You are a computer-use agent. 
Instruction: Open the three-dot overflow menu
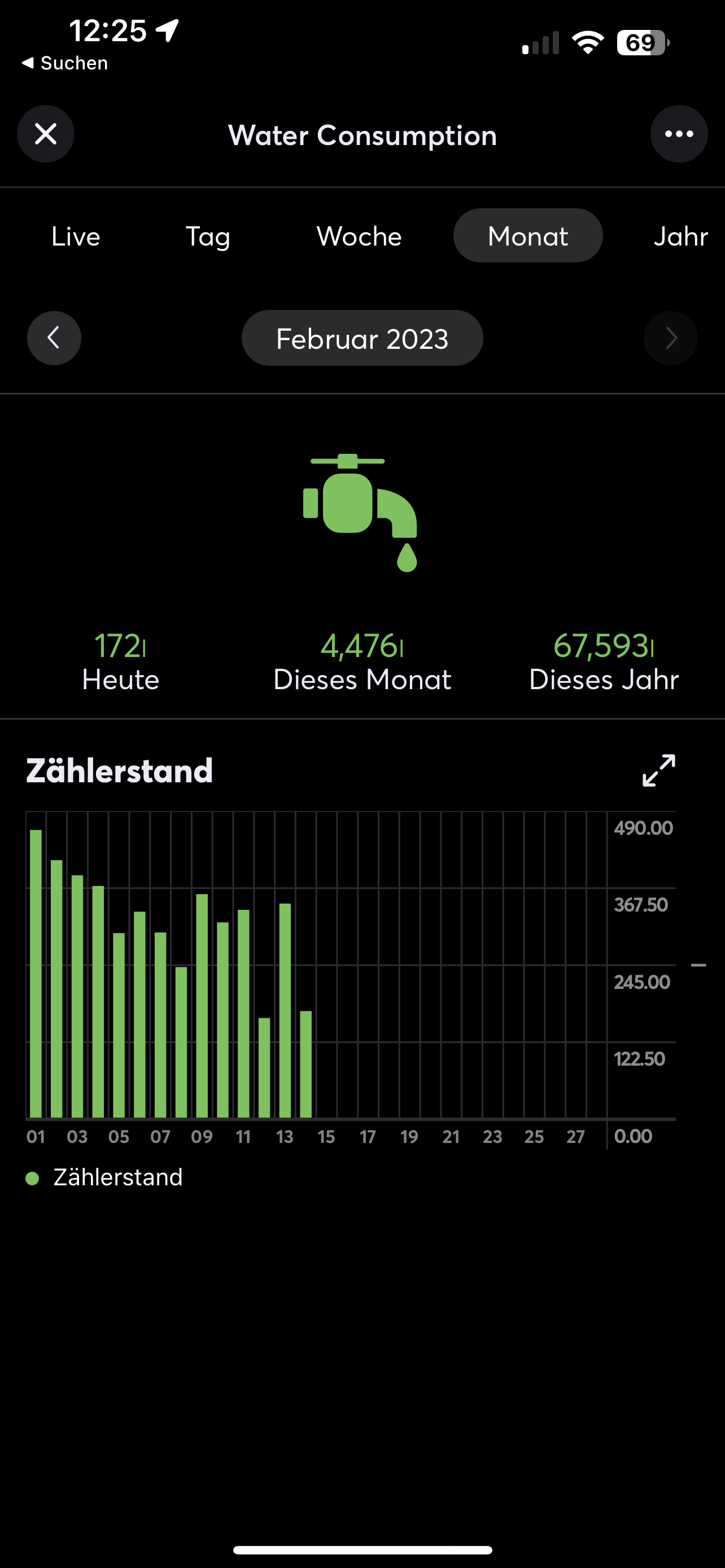point(678,134)
